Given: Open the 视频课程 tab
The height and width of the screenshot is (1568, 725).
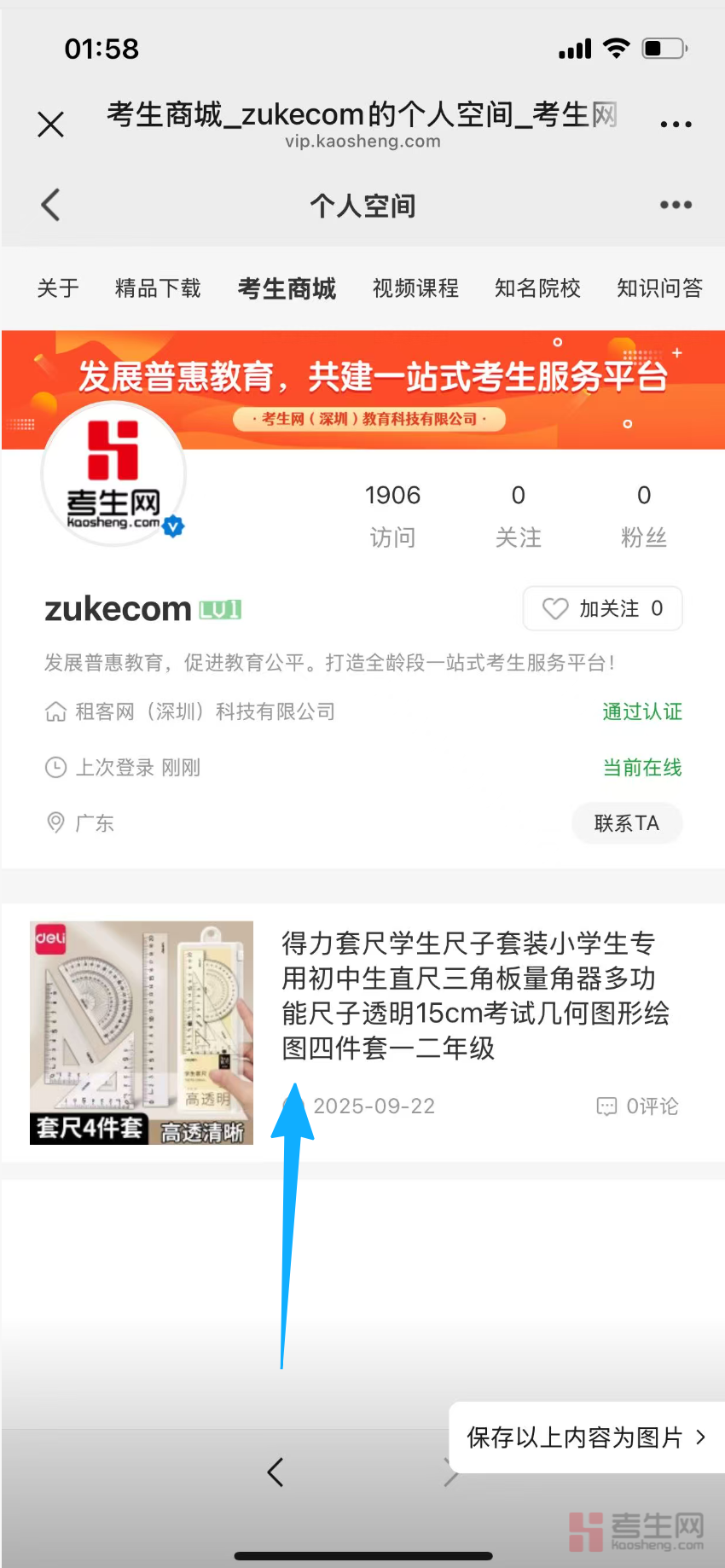Looking at the screenshot, I should pyautogui.click(x=415, y=288).
